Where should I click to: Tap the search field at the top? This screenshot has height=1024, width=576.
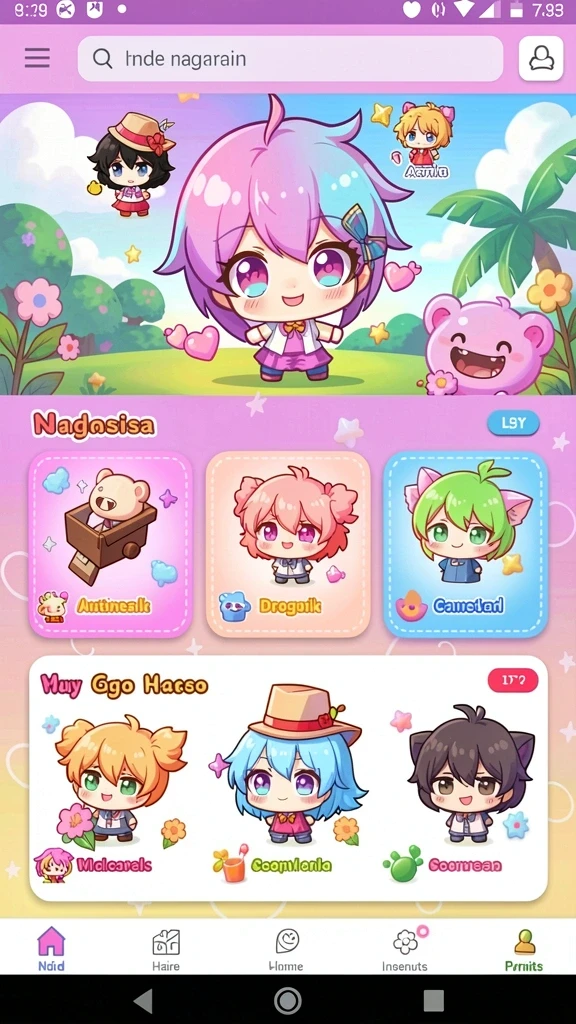tap(290, 59)
